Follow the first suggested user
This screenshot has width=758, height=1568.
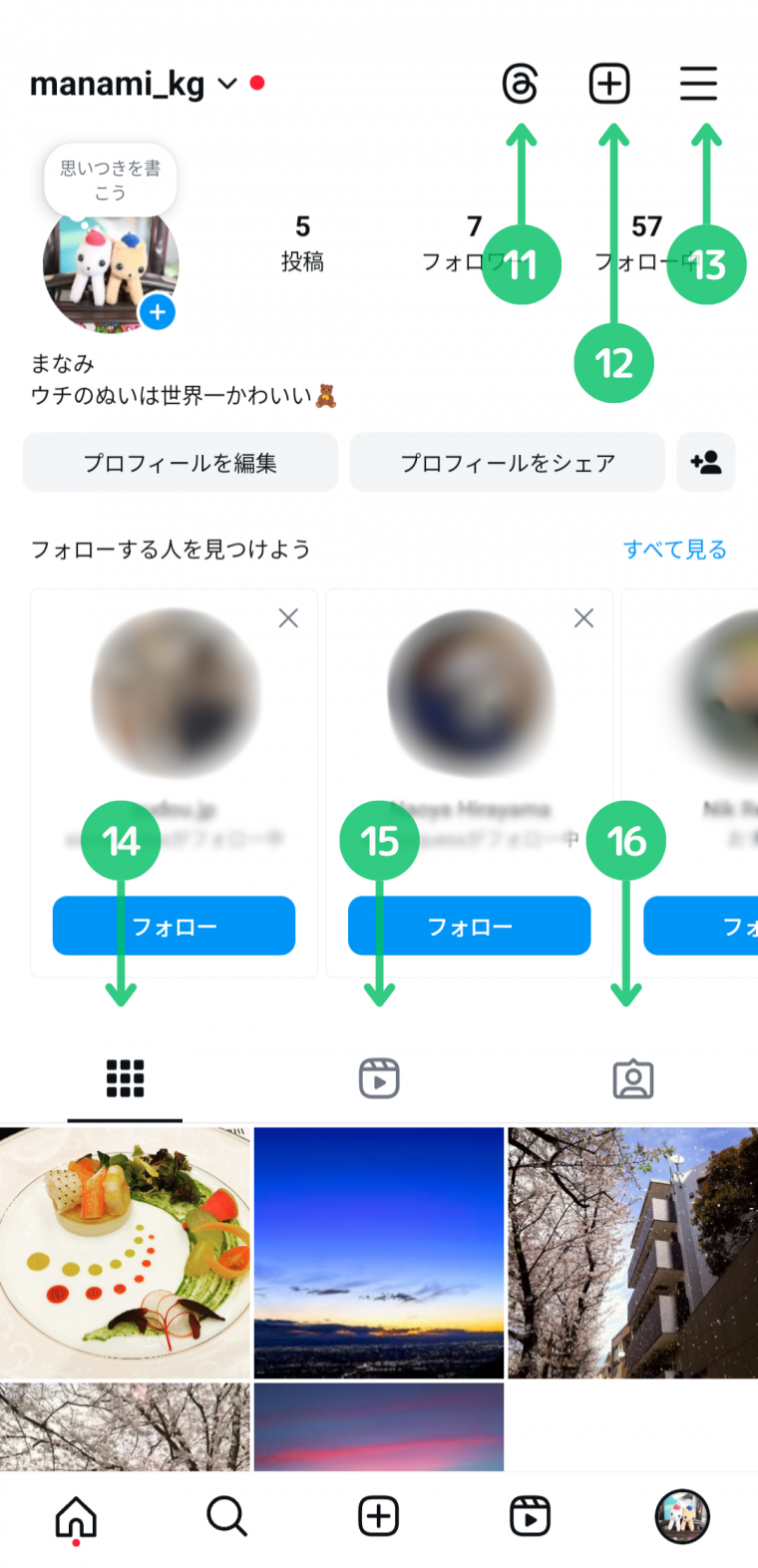pos(174,926)
